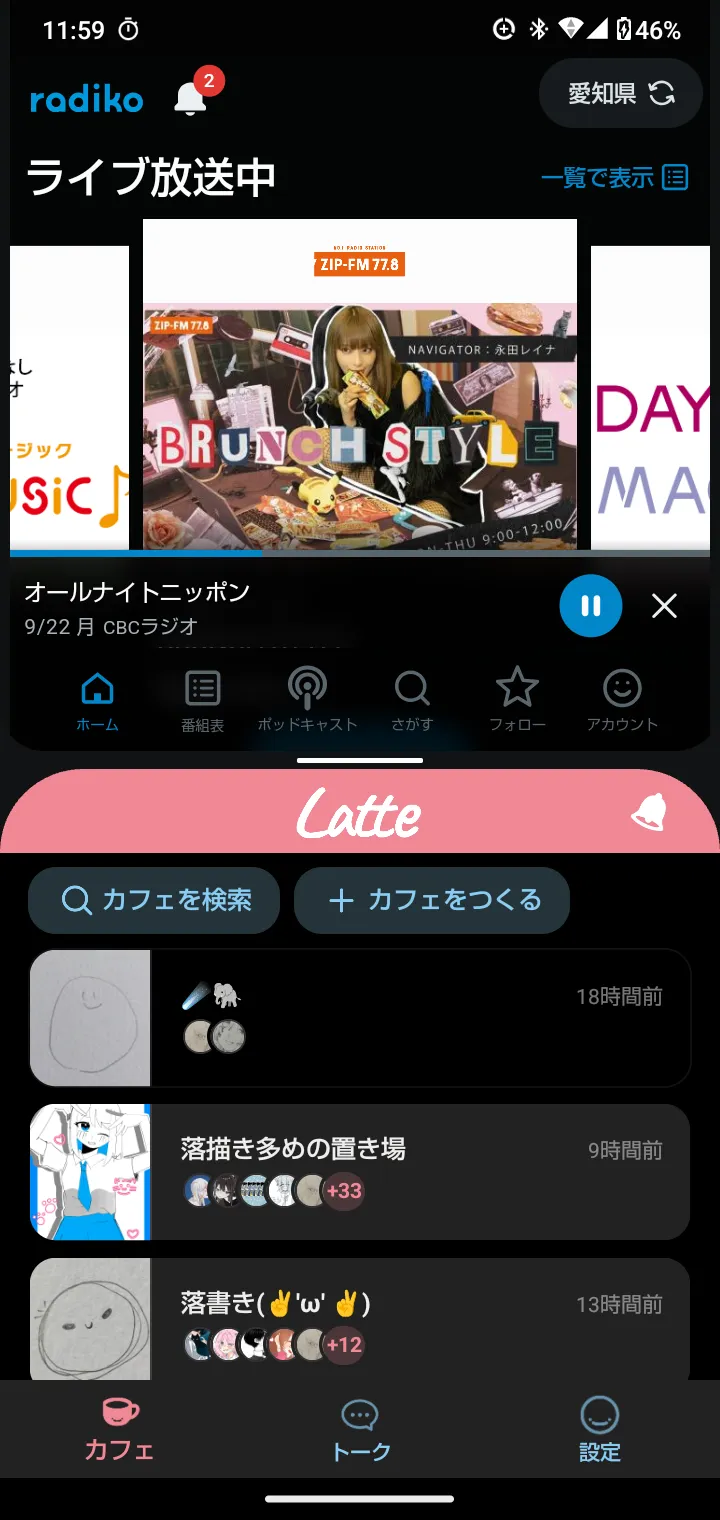
Task: Open the 一覧で表示 list view
Action: (614, 178)
